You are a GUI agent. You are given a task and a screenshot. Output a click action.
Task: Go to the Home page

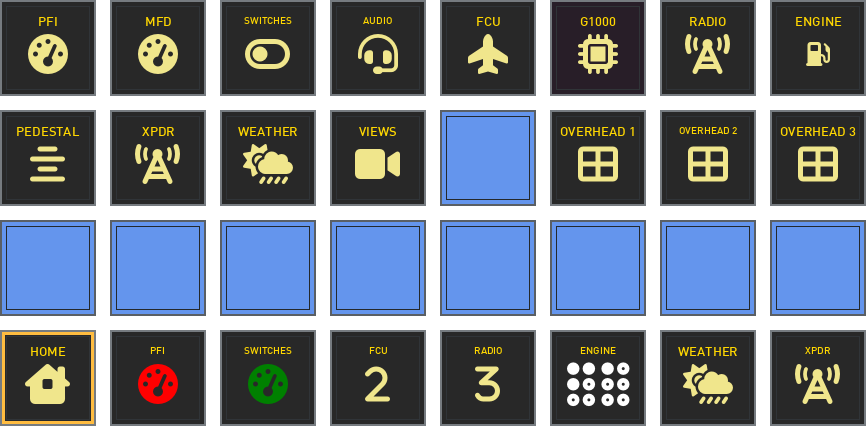pyautogui.click(x=48, y=377)
